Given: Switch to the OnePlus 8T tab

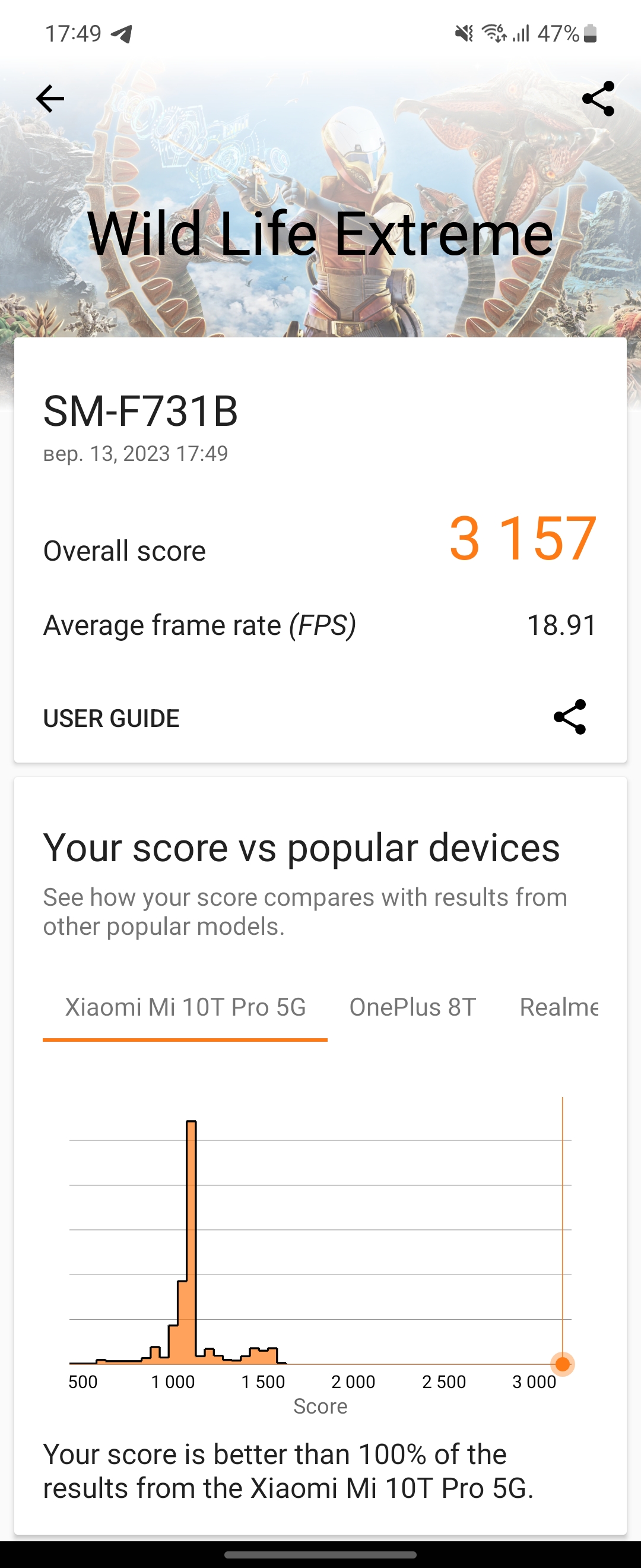Looking at the screenshot, I should (412, 1007).
